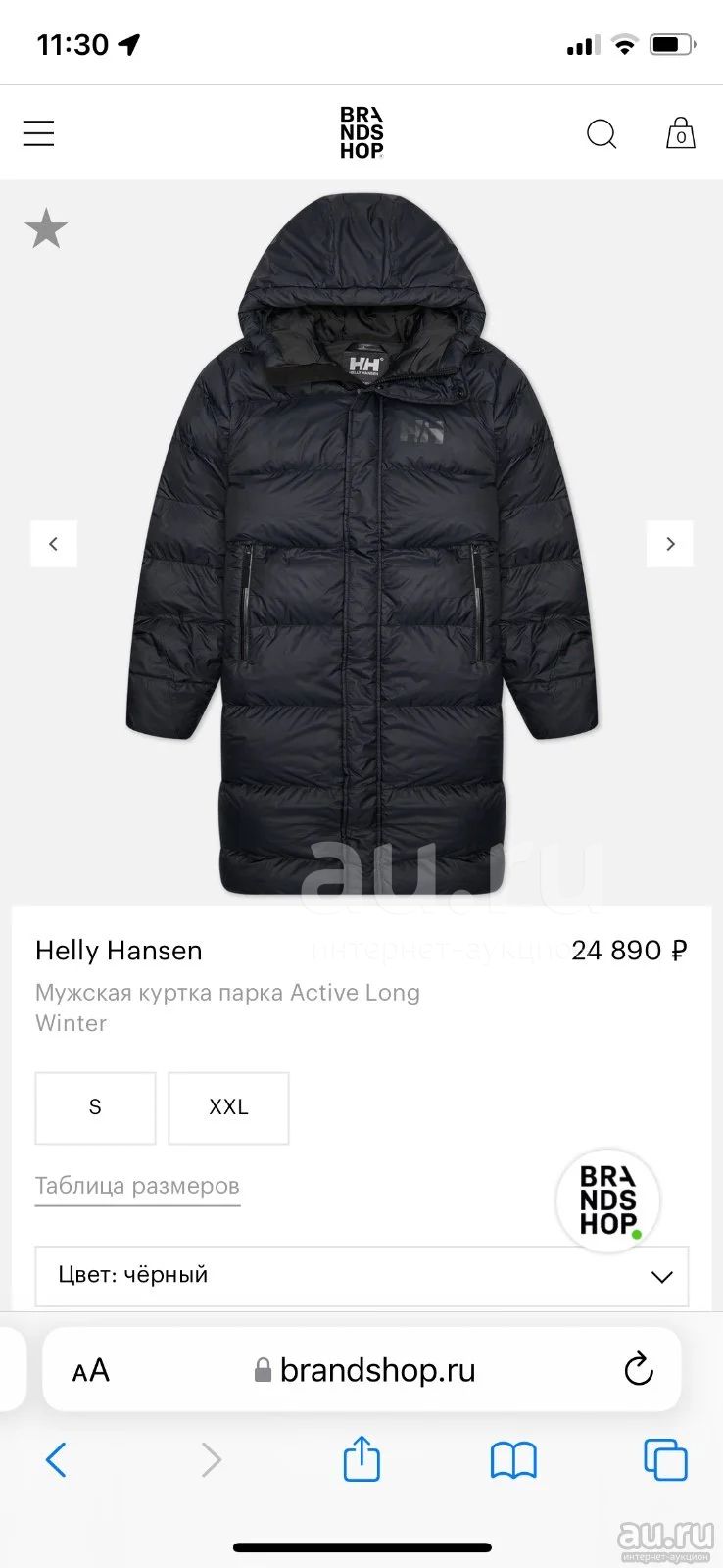
Task: Open the Brandshop chat bubble
Action: click(607, 1200)
